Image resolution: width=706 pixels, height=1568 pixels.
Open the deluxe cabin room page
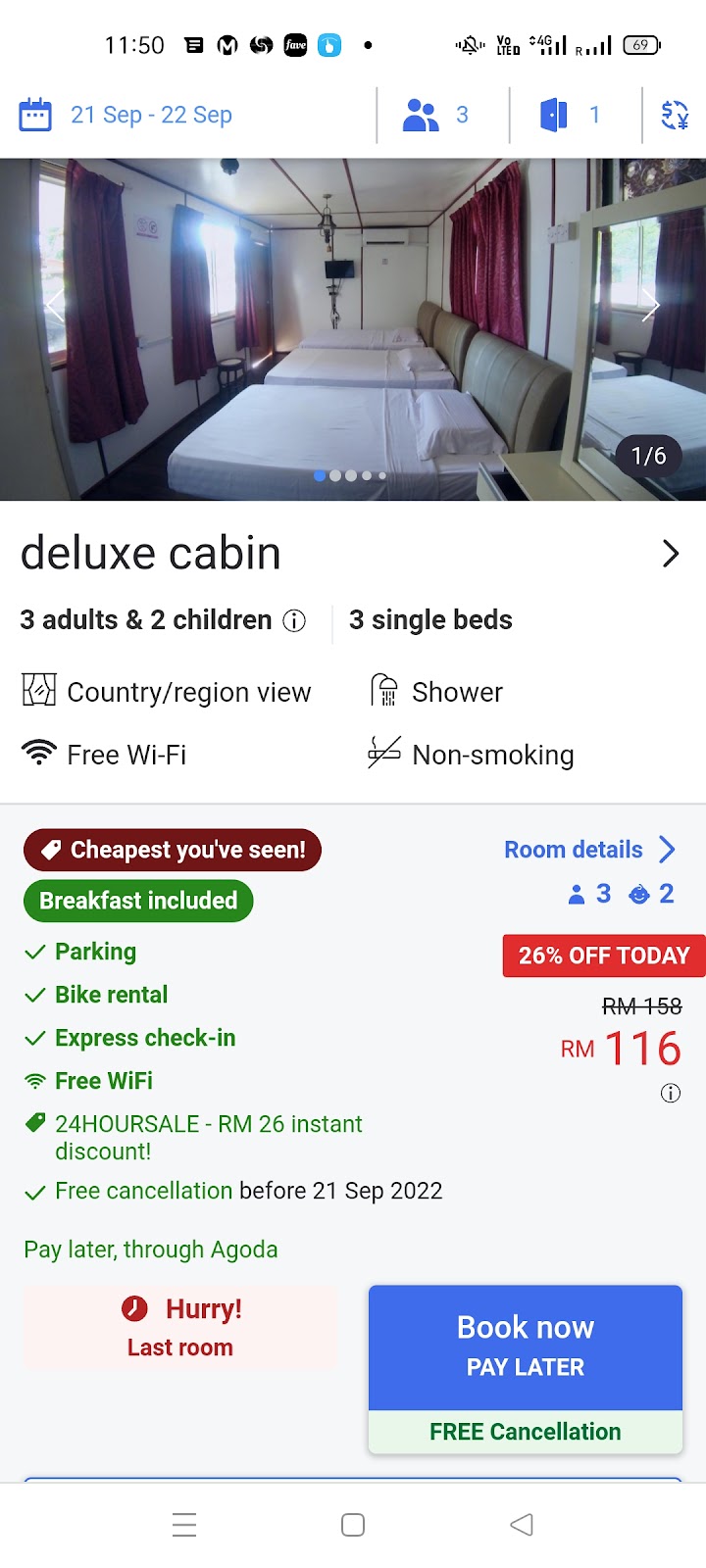coord(671,554)
